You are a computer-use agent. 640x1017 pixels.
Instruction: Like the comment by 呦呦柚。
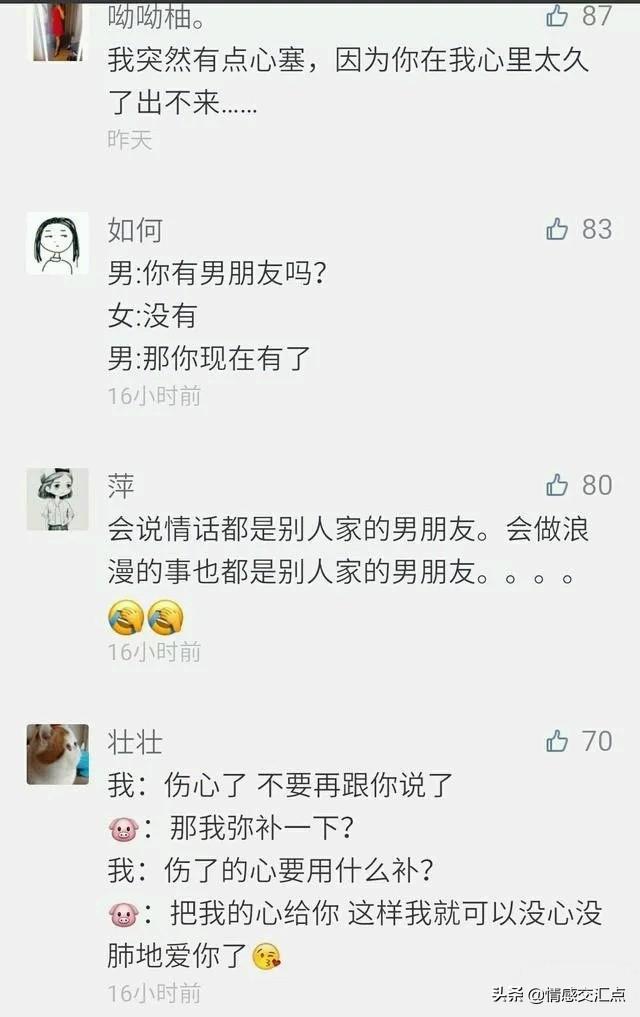click(558, 15)
